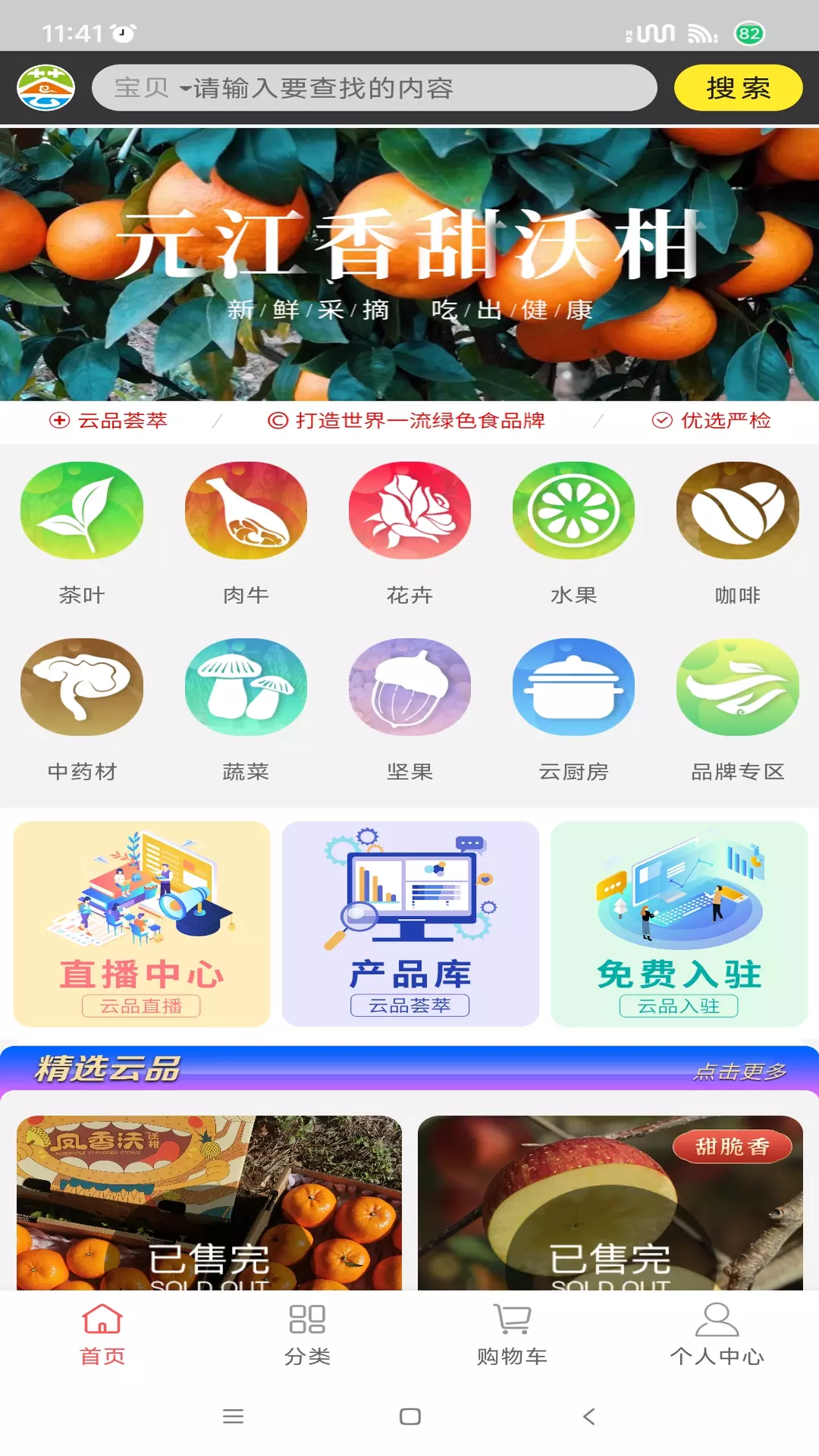Switch to the 分类 tab
This screenshot has height=1456, width=819.
[307, 1335]
